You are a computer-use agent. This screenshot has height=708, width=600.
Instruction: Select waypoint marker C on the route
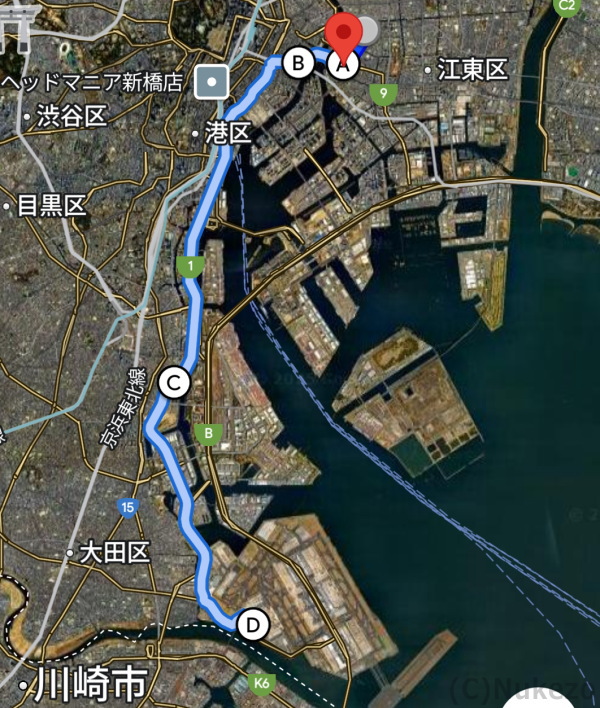tap(174, 382)
